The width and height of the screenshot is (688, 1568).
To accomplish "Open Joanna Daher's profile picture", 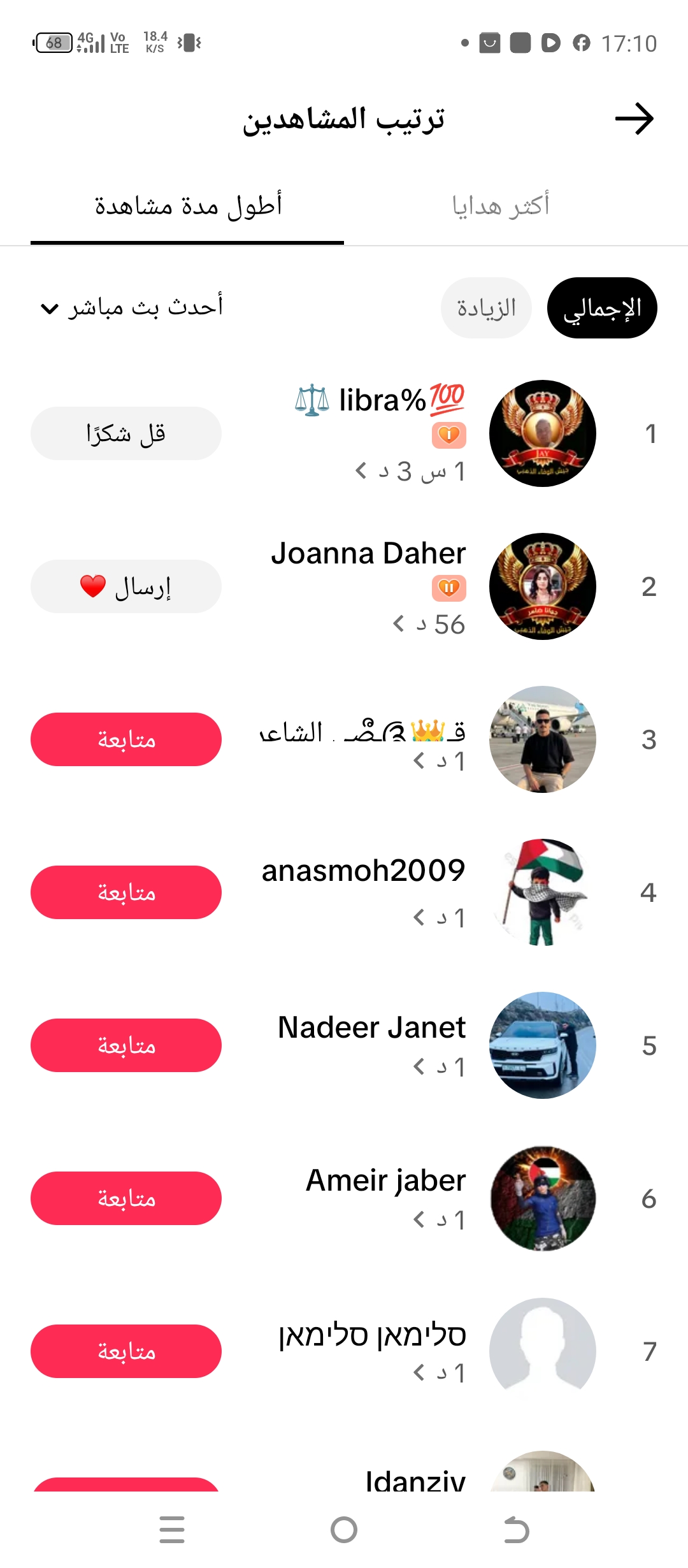I will click(x=543, y=586).
